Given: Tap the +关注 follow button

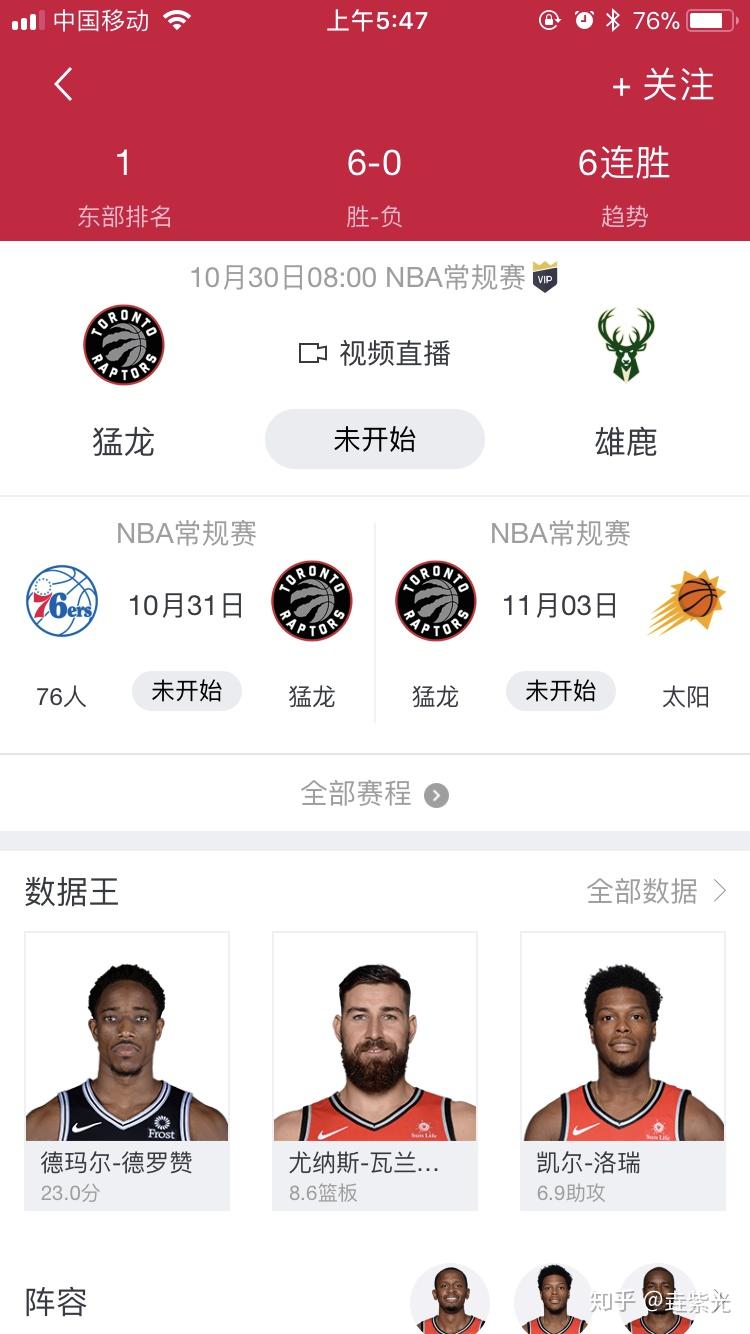Looking at the screenshot, I should (665, 85).
